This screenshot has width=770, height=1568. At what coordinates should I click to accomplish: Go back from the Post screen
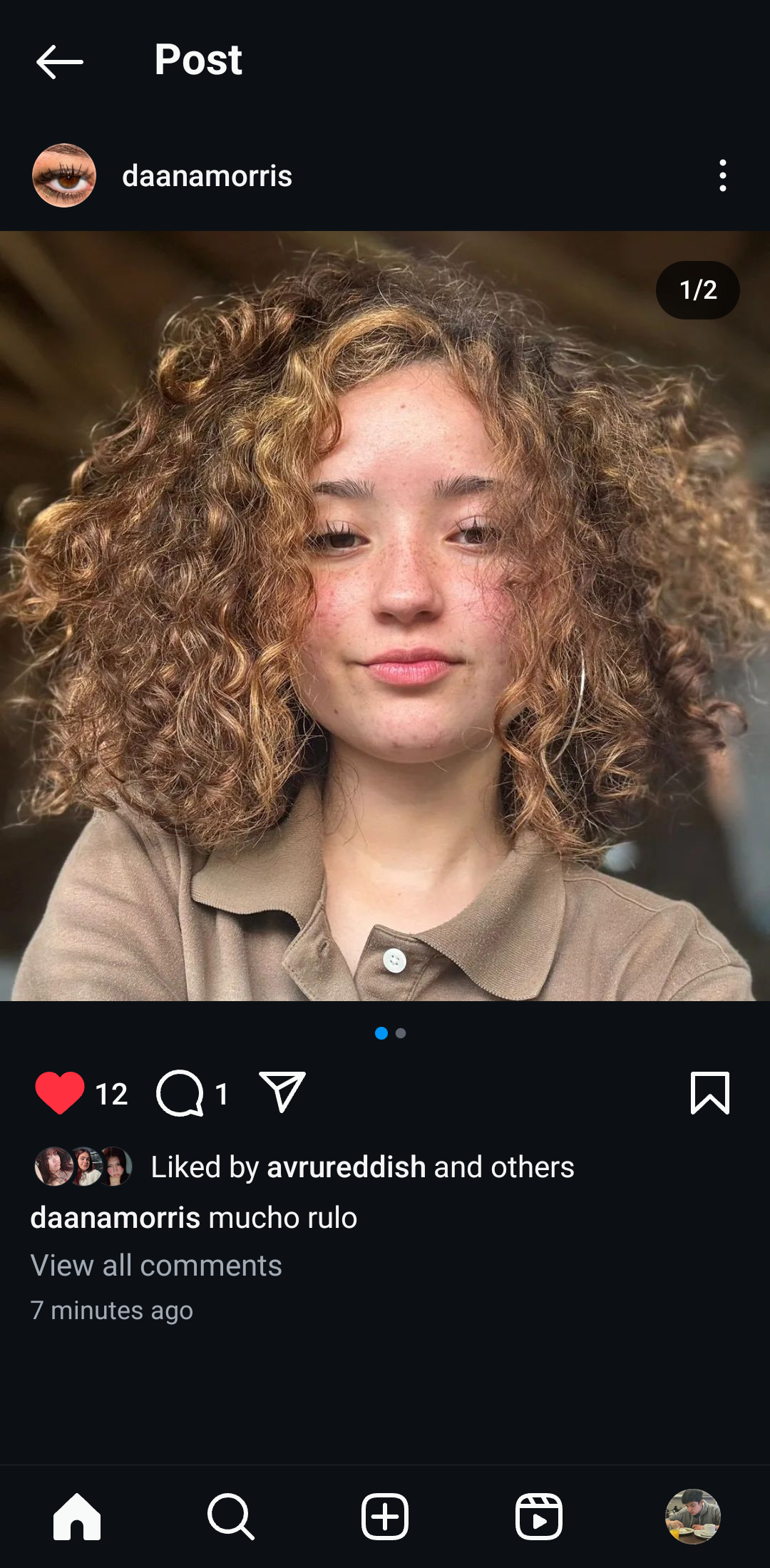click(x=60, y=62)
